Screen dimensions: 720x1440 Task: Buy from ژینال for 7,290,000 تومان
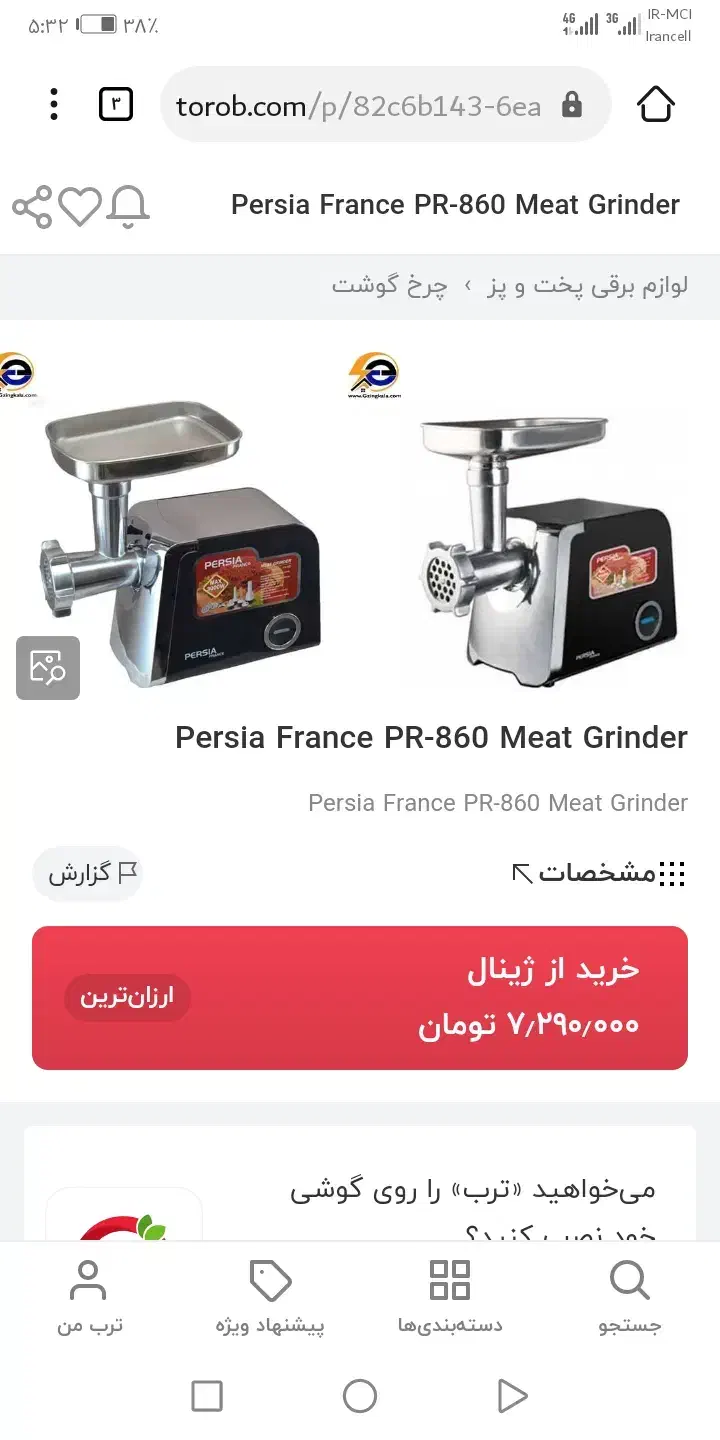coord(360,997)
